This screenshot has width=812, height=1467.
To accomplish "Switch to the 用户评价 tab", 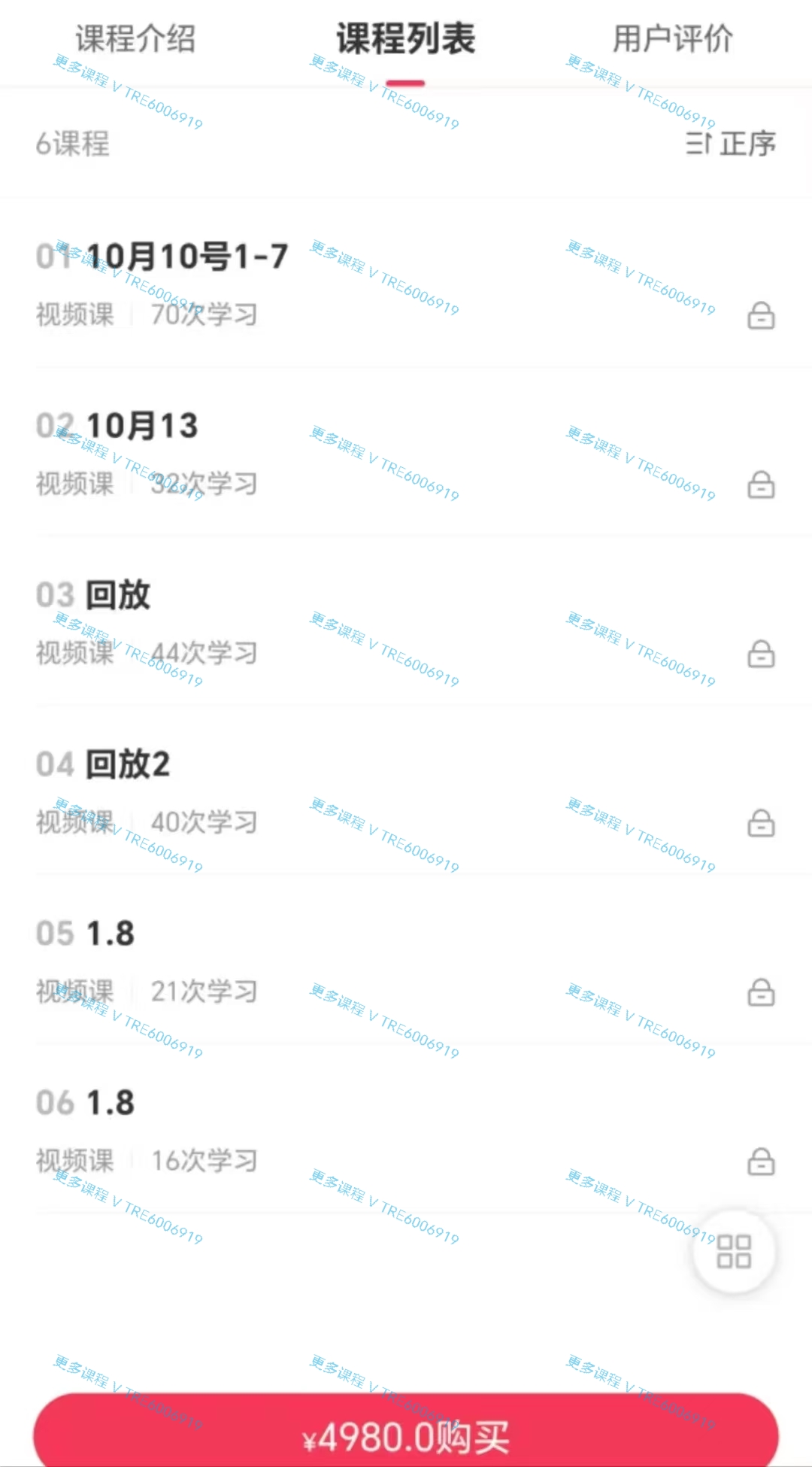I will [673, 39].
